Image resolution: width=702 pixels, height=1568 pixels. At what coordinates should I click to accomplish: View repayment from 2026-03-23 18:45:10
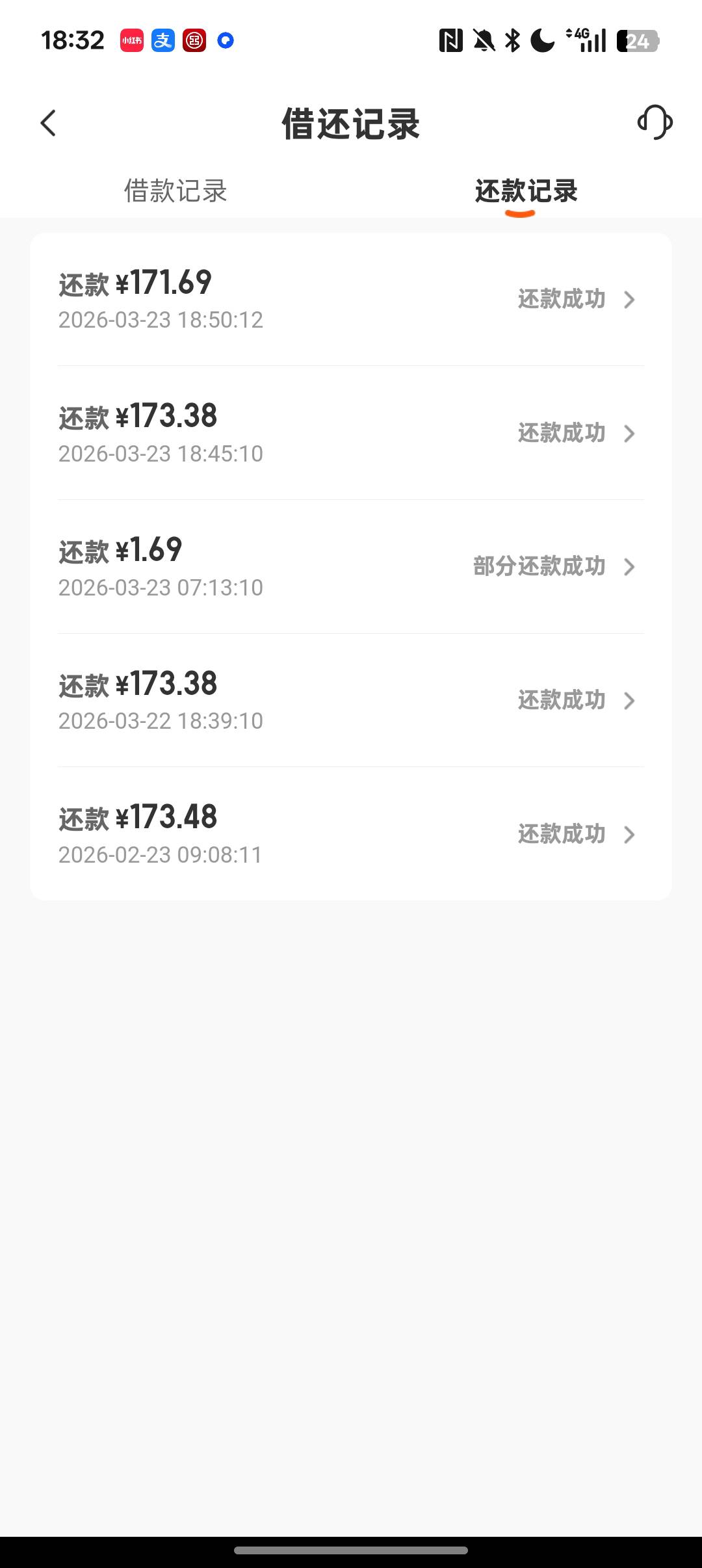pos(351,433)
